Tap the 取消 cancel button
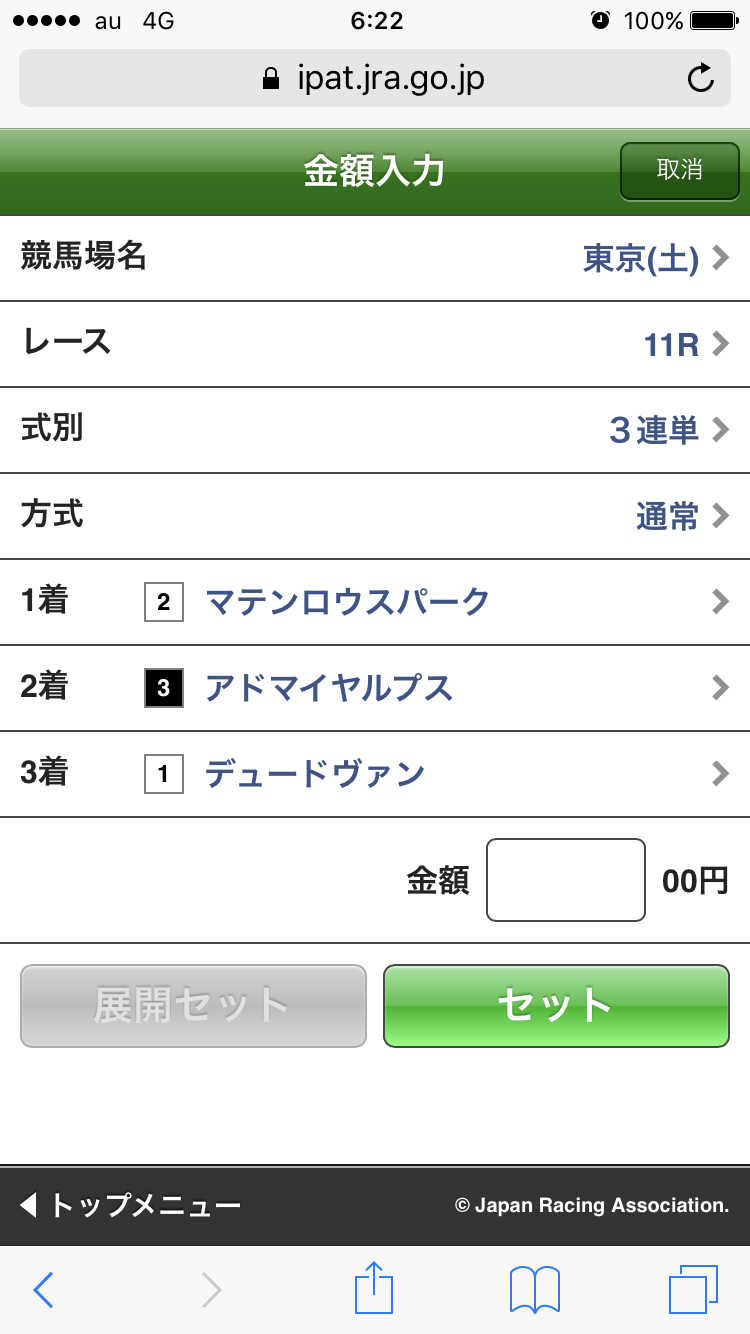The image size is (750, 1334). (679, 171)
